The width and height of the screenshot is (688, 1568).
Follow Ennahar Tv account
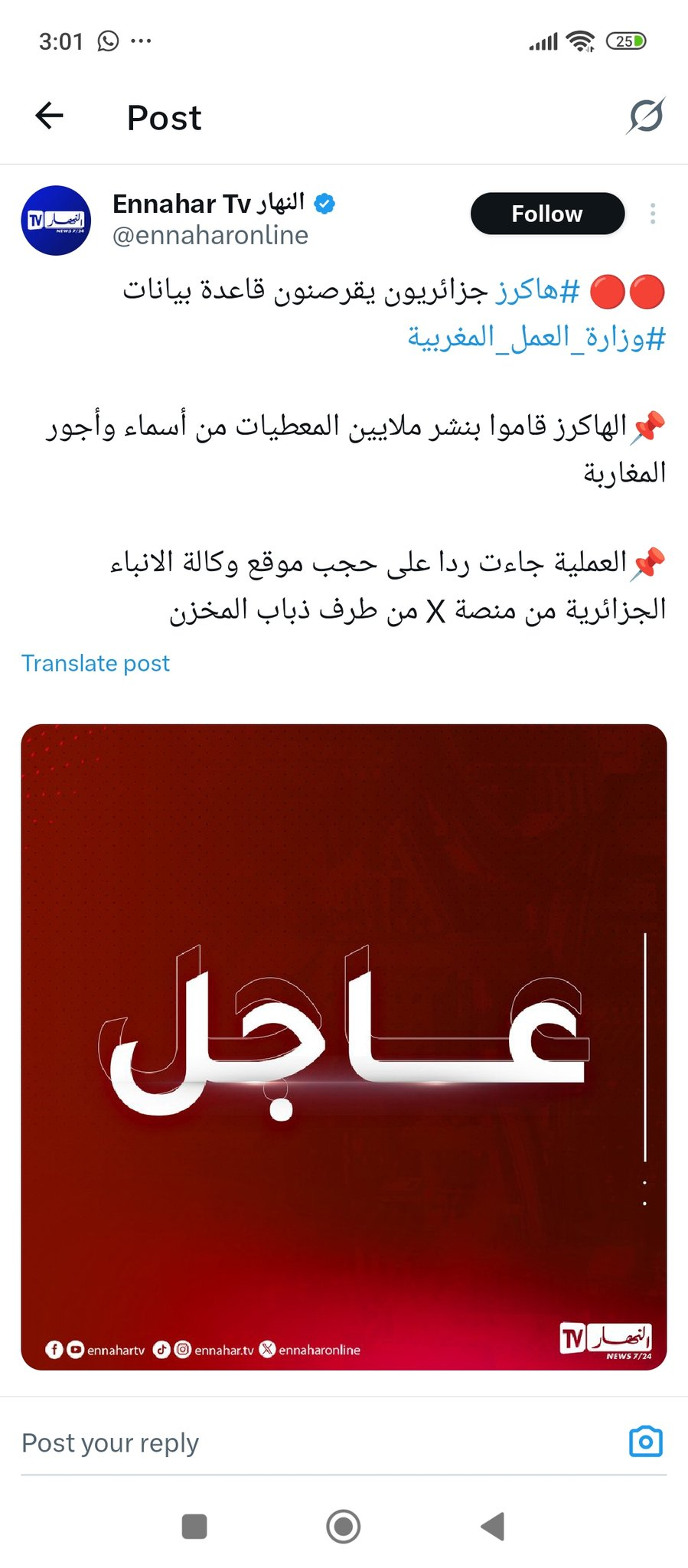click(x=547, y=214)
